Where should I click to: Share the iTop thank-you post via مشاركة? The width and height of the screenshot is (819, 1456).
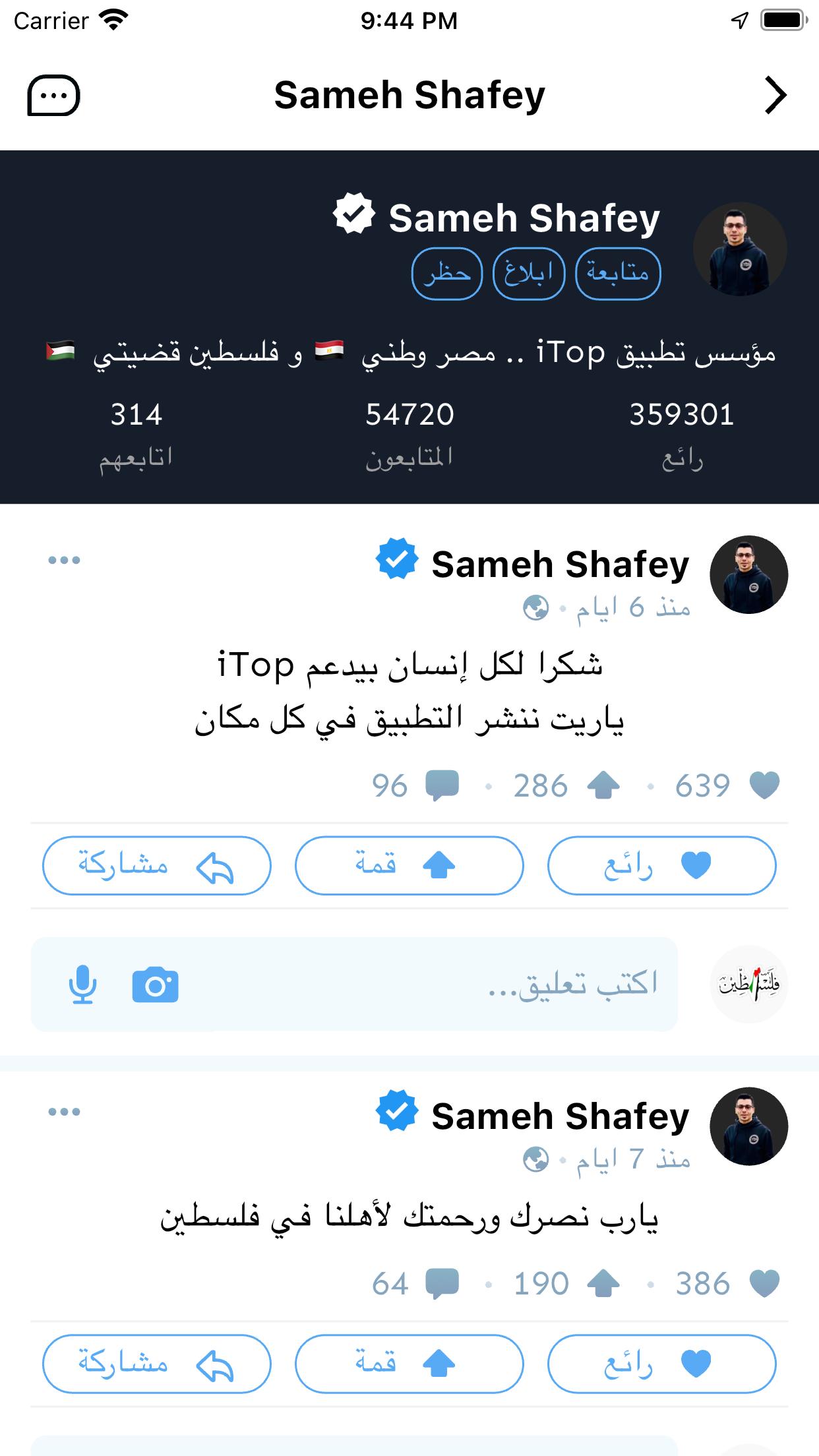157,865
